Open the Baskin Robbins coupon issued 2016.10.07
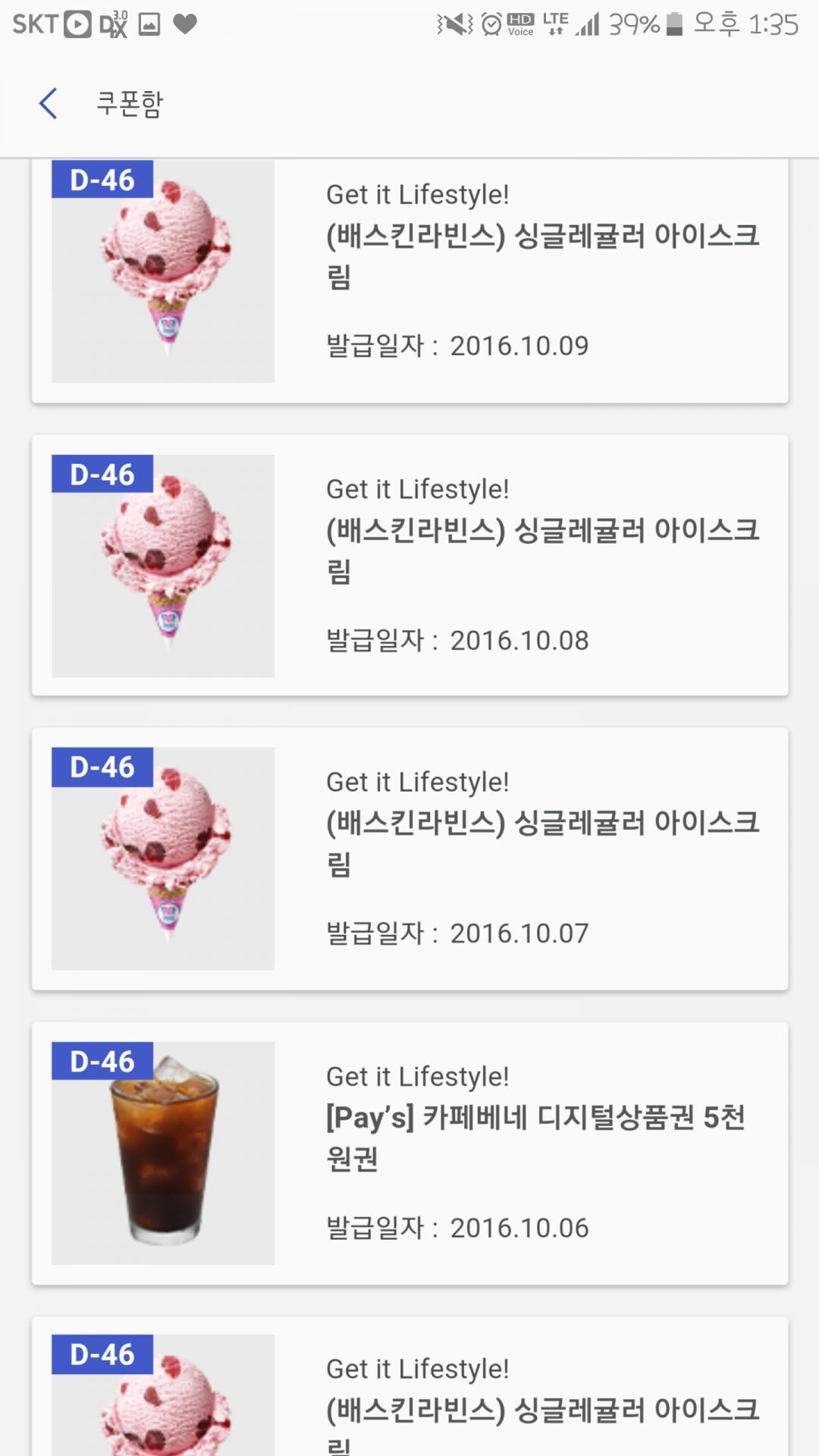Screen dimensions: 819x1456 point(409,858)
